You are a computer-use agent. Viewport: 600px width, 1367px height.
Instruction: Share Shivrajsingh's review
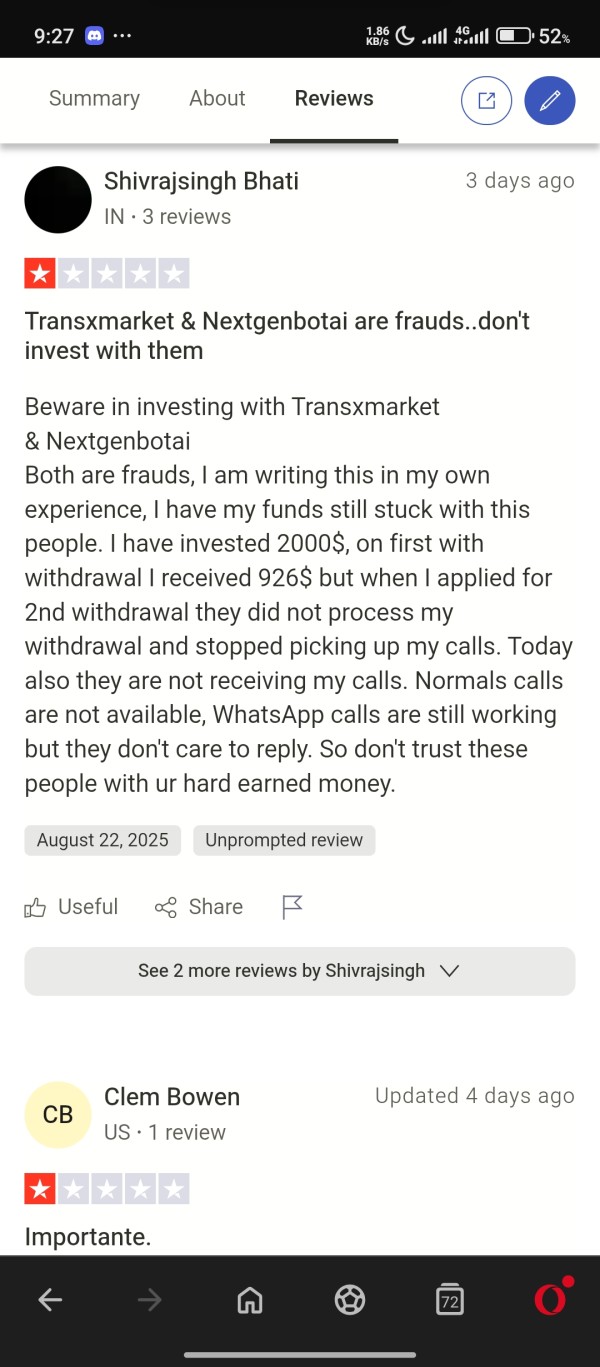coord(199,907)
